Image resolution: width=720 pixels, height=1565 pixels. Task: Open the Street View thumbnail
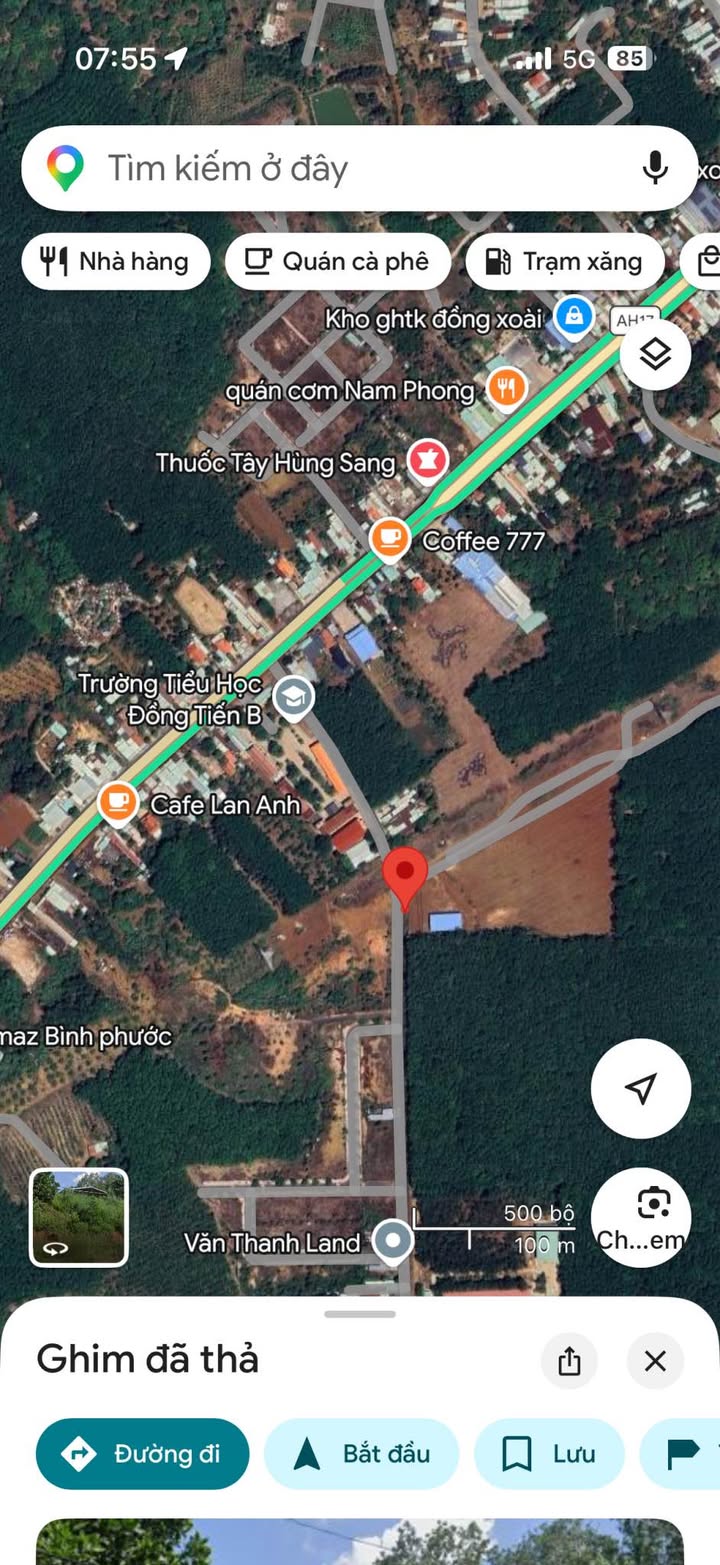tap(79, 1217)
